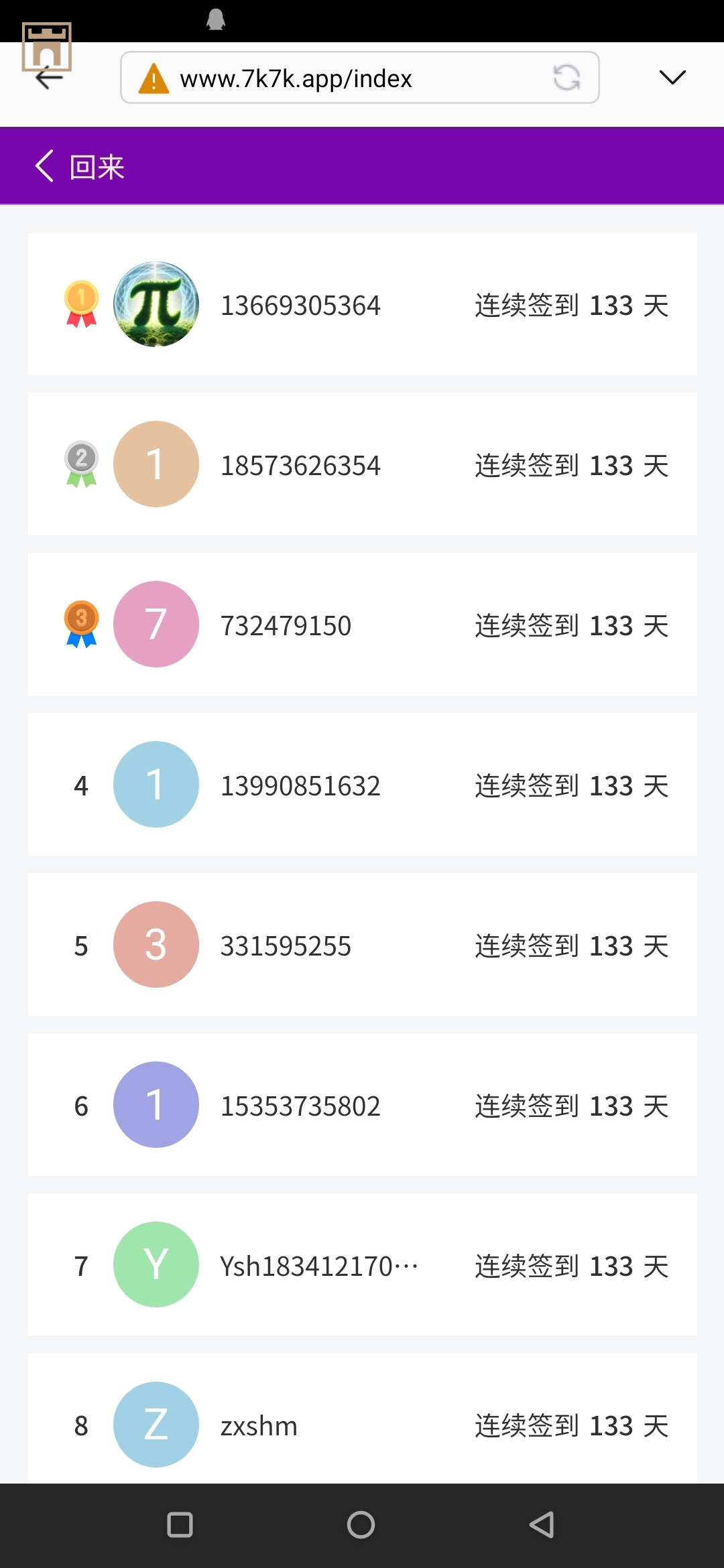The width and height of the screenshot is (724, 1568).
Task: Open the row for user 13990851632
Action: (362, 785)
